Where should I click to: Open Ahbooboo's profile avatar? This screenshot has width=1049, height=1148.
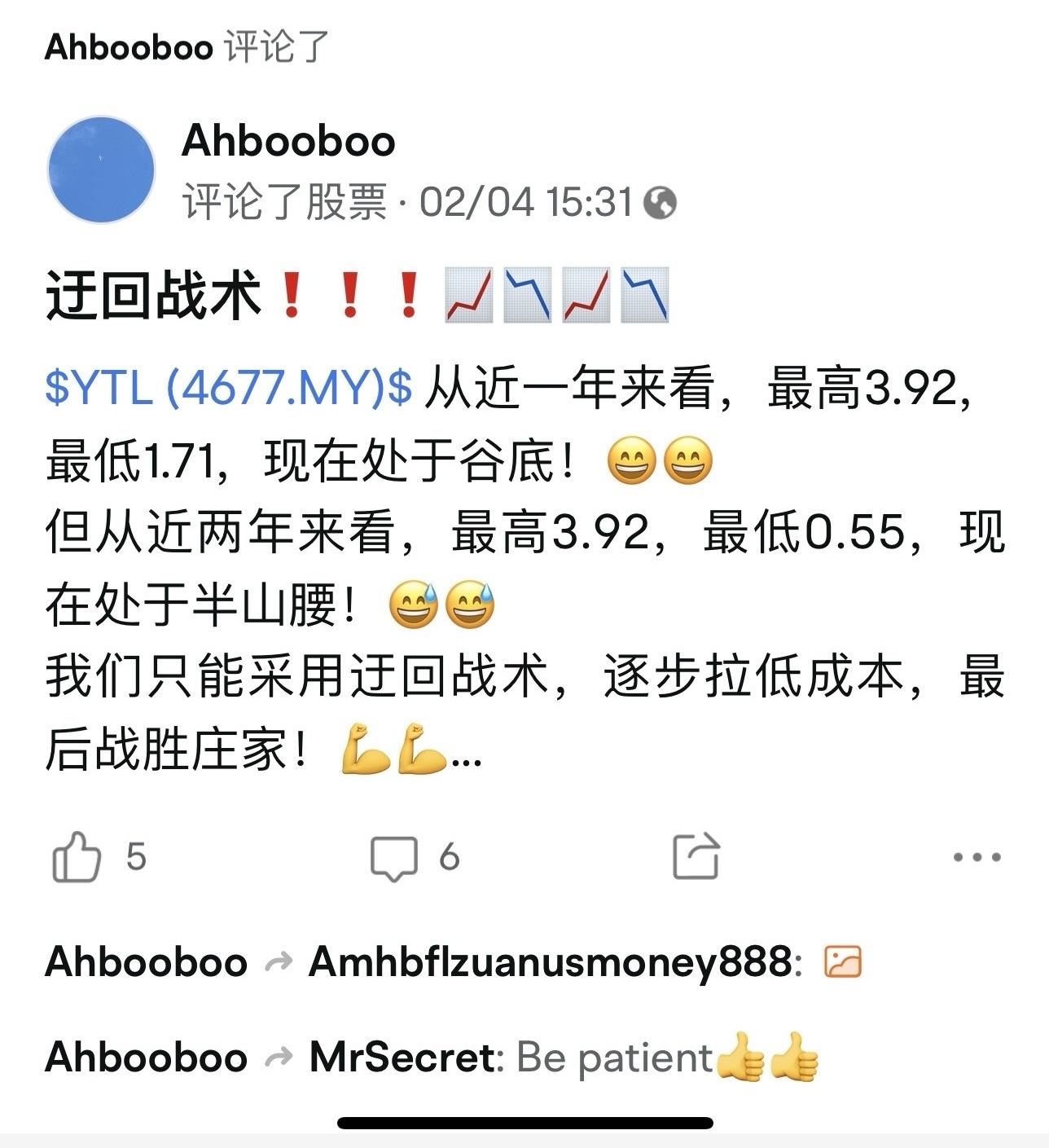(x=102, y=170)
